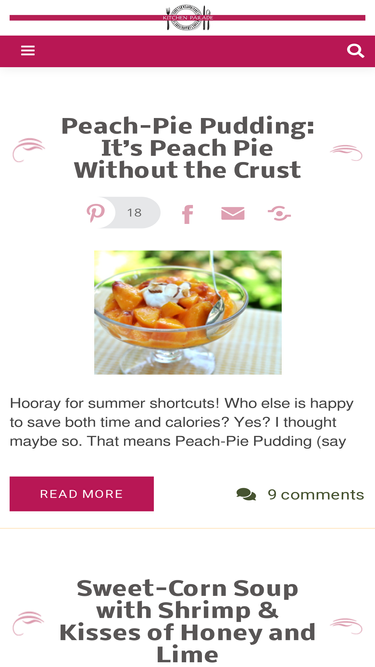Email the Peach-Pie Pudding post
375x667 pixels.
click(233, 213)
